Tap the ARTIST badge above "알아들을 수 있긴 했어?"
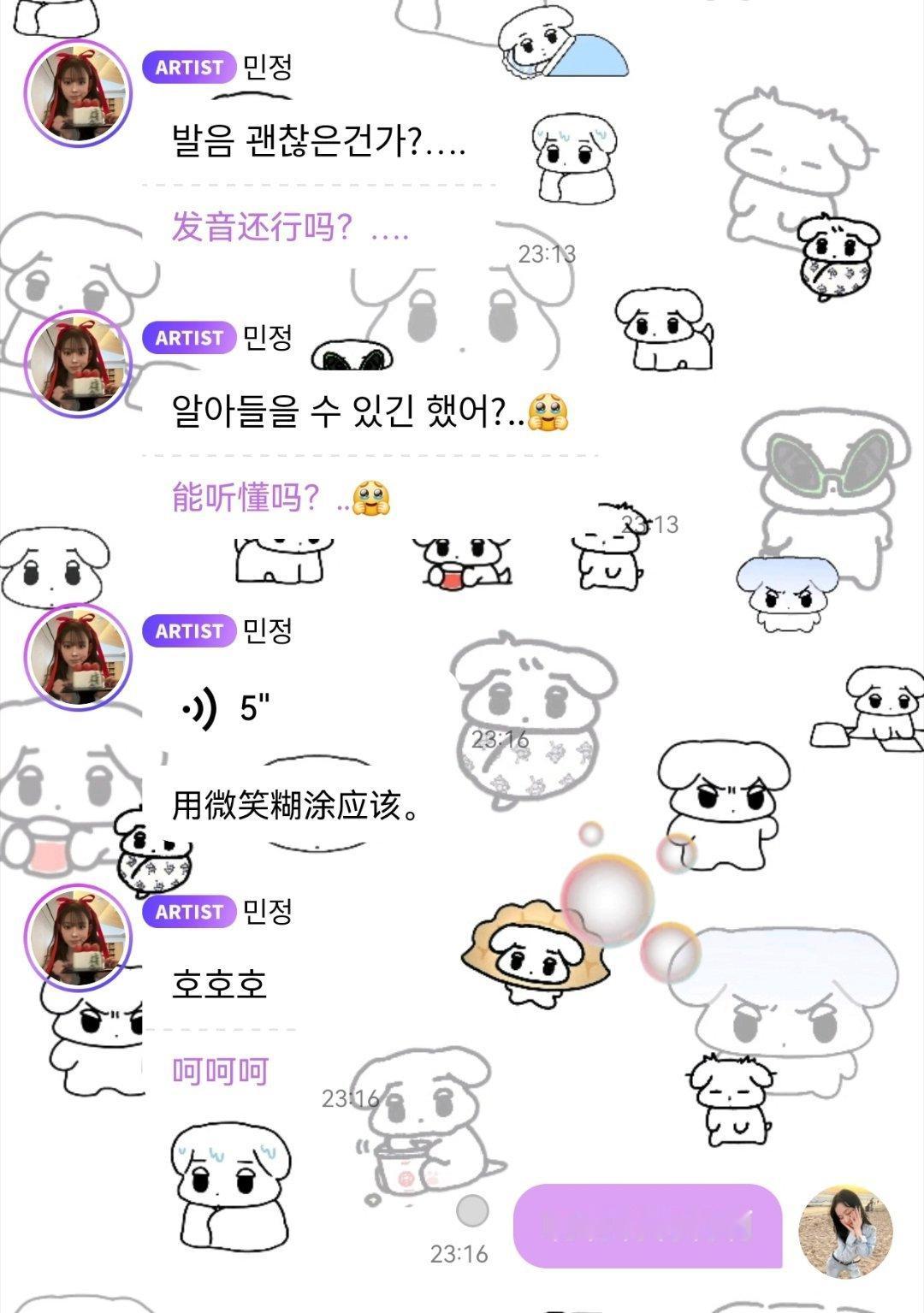This screenshot has height=1313, width=924. [187, 340]
